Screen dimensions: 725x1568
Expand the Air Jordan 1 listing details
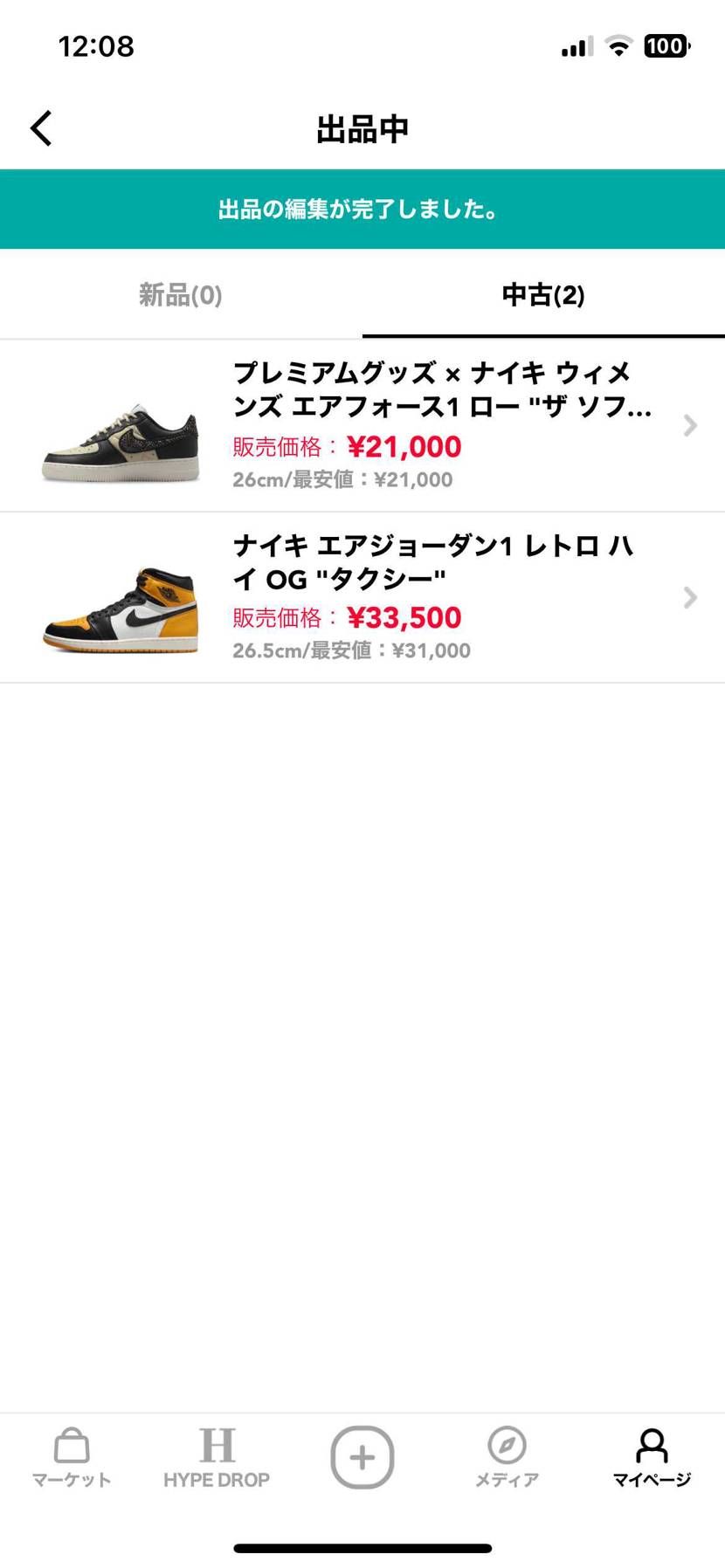tap(689, 597)
